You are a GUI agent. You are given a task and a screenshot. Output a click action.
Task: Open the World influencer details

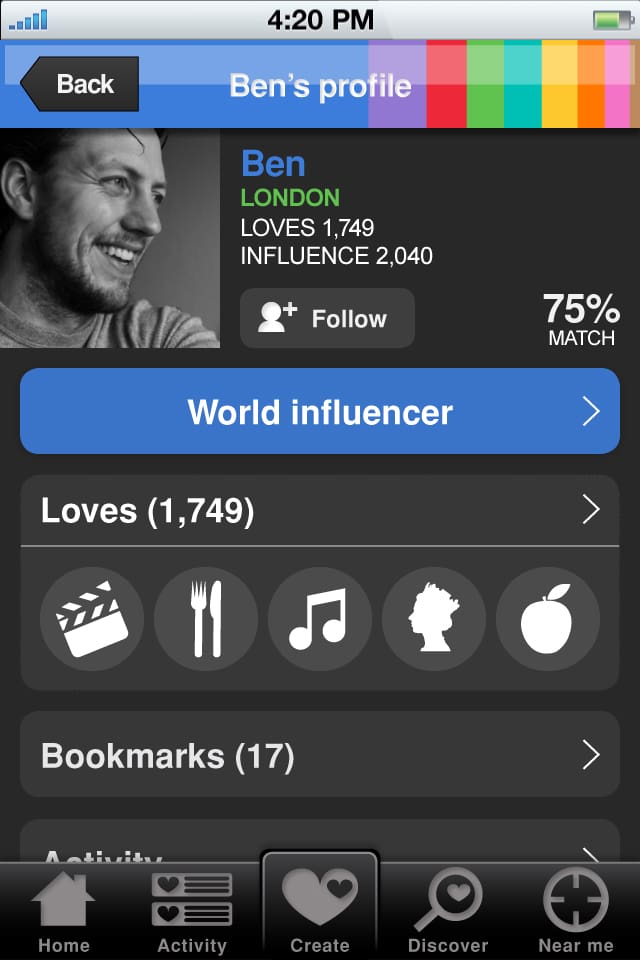coord(320,411)
